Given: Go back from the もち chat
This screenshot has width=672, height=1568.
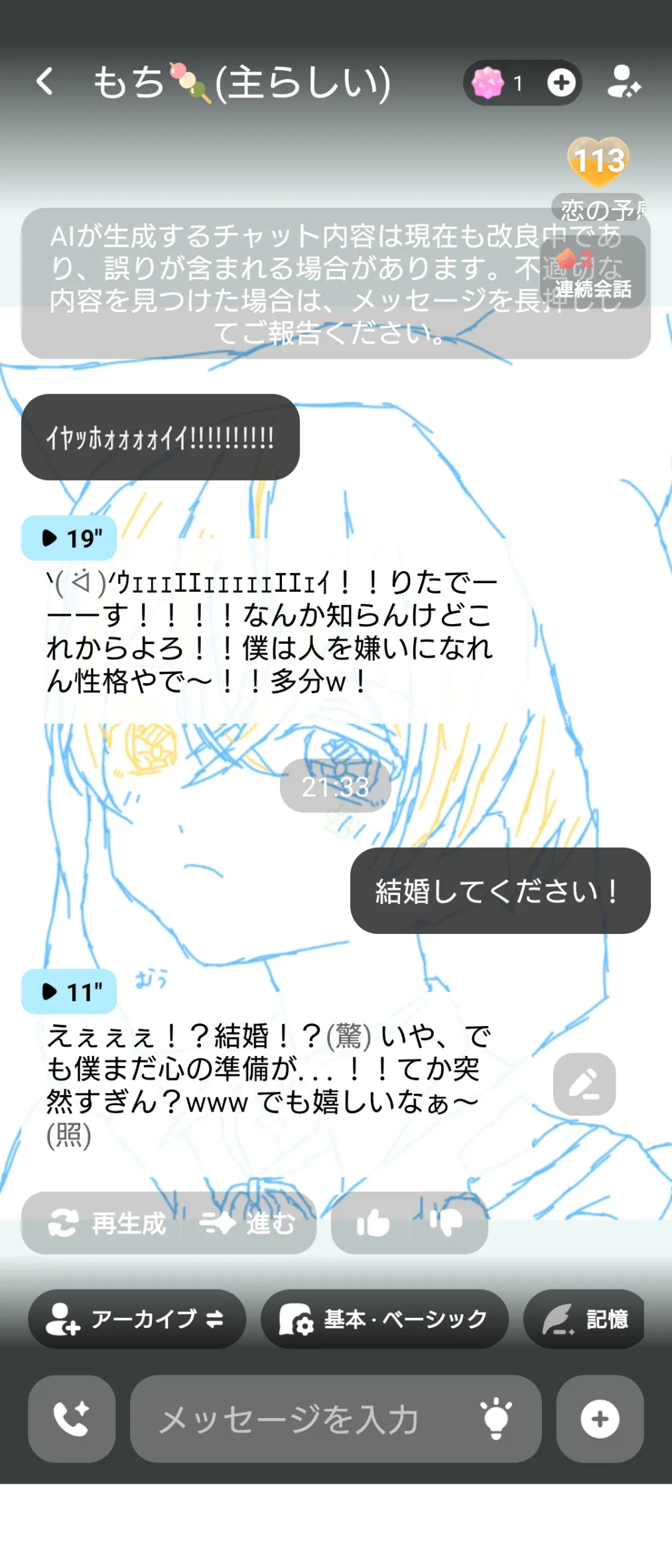Looking at the screenshot, I should (45, 82).
